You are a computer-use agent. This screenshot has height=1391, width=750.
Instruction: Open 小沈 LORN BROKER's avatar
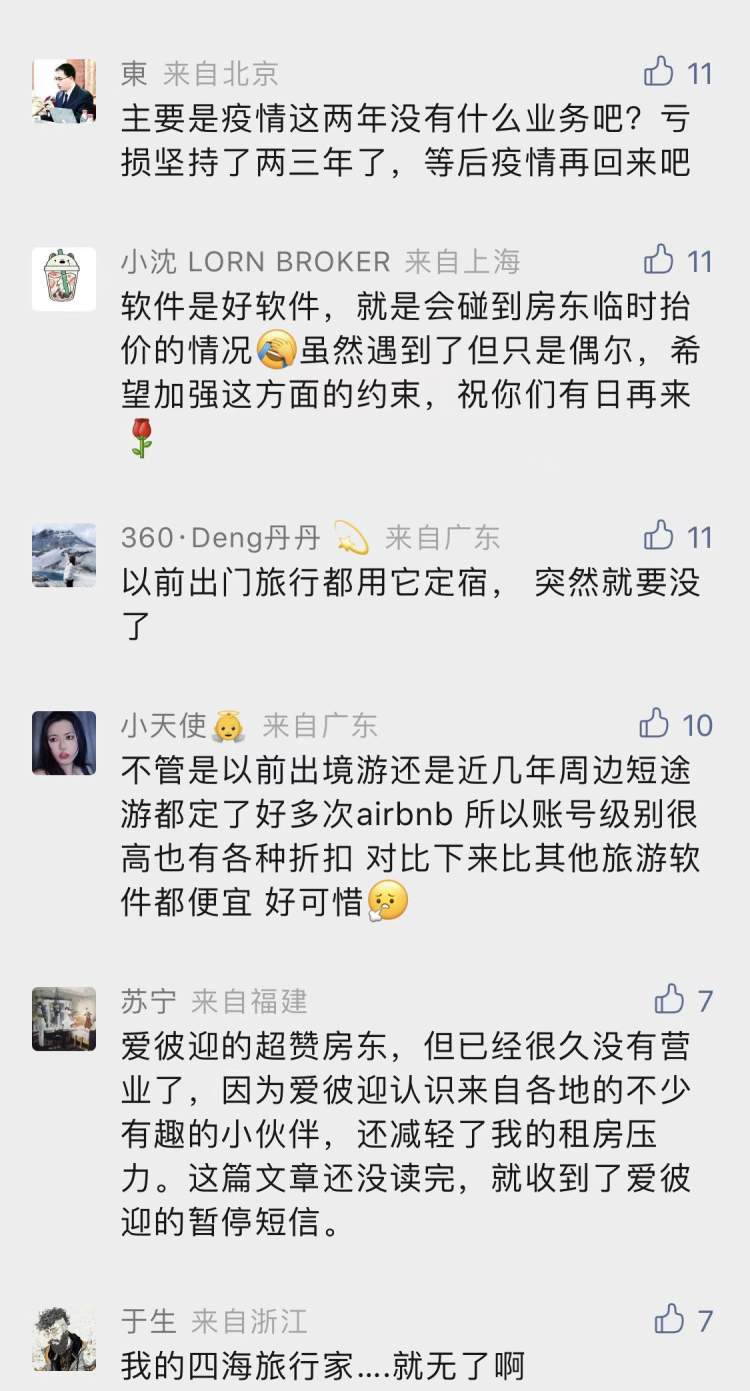click(x=64, y=279)
